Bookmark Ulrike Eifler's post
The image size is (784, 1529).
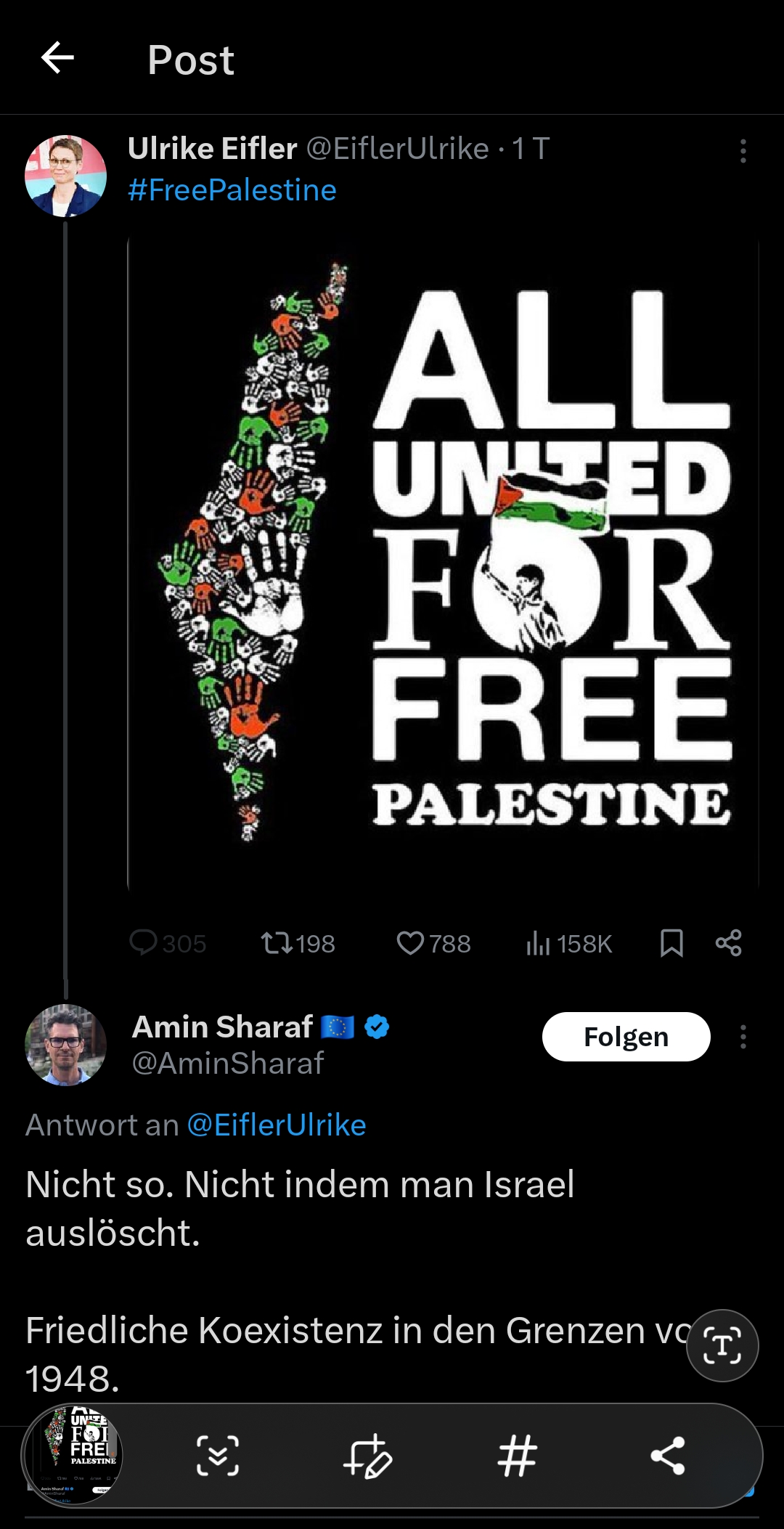click(671, 943)
